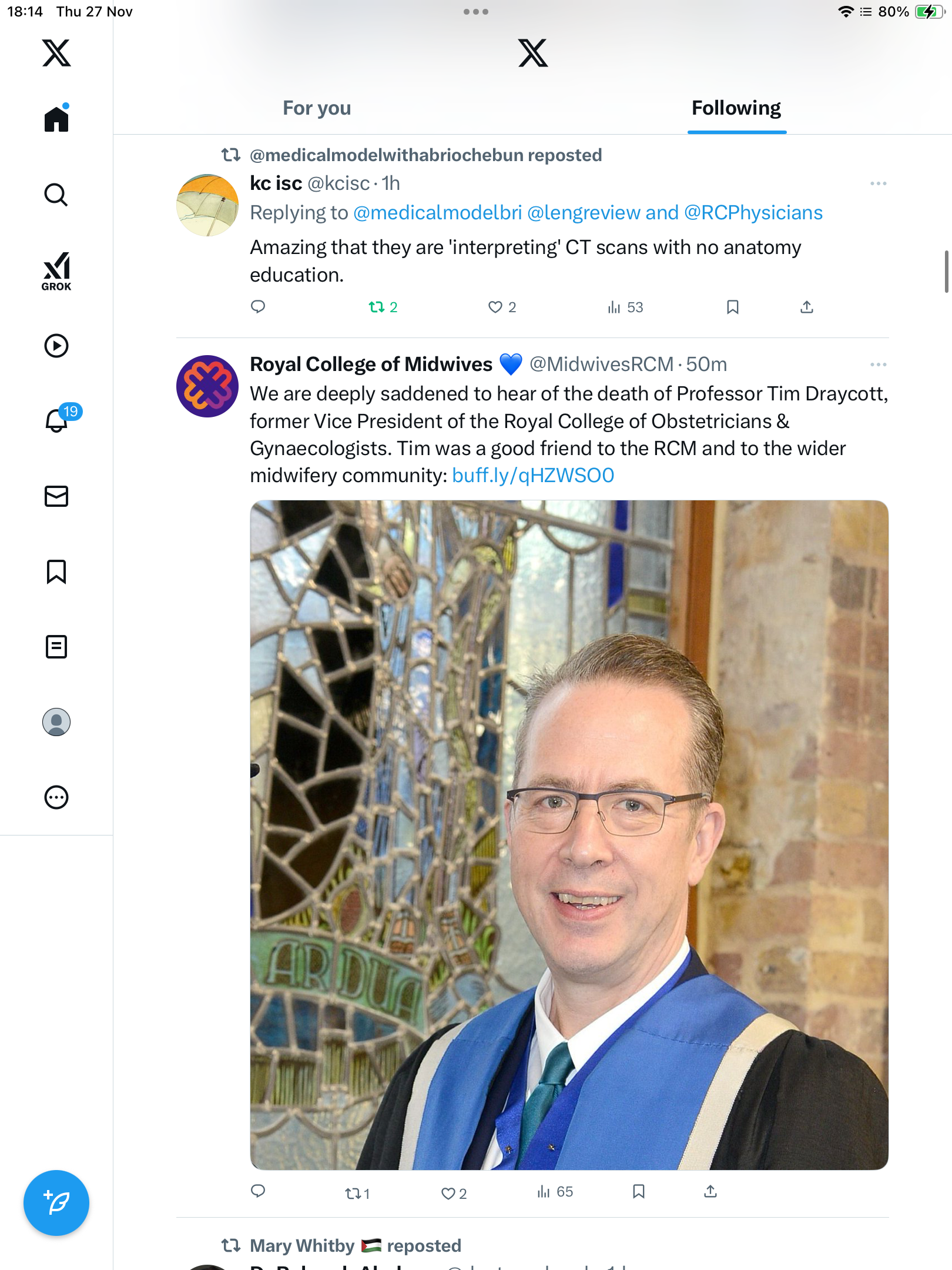Open the buff.ly/qHZWSO0 link
The width and height of the screenshot is (952, 1270).
pos(533,475)
